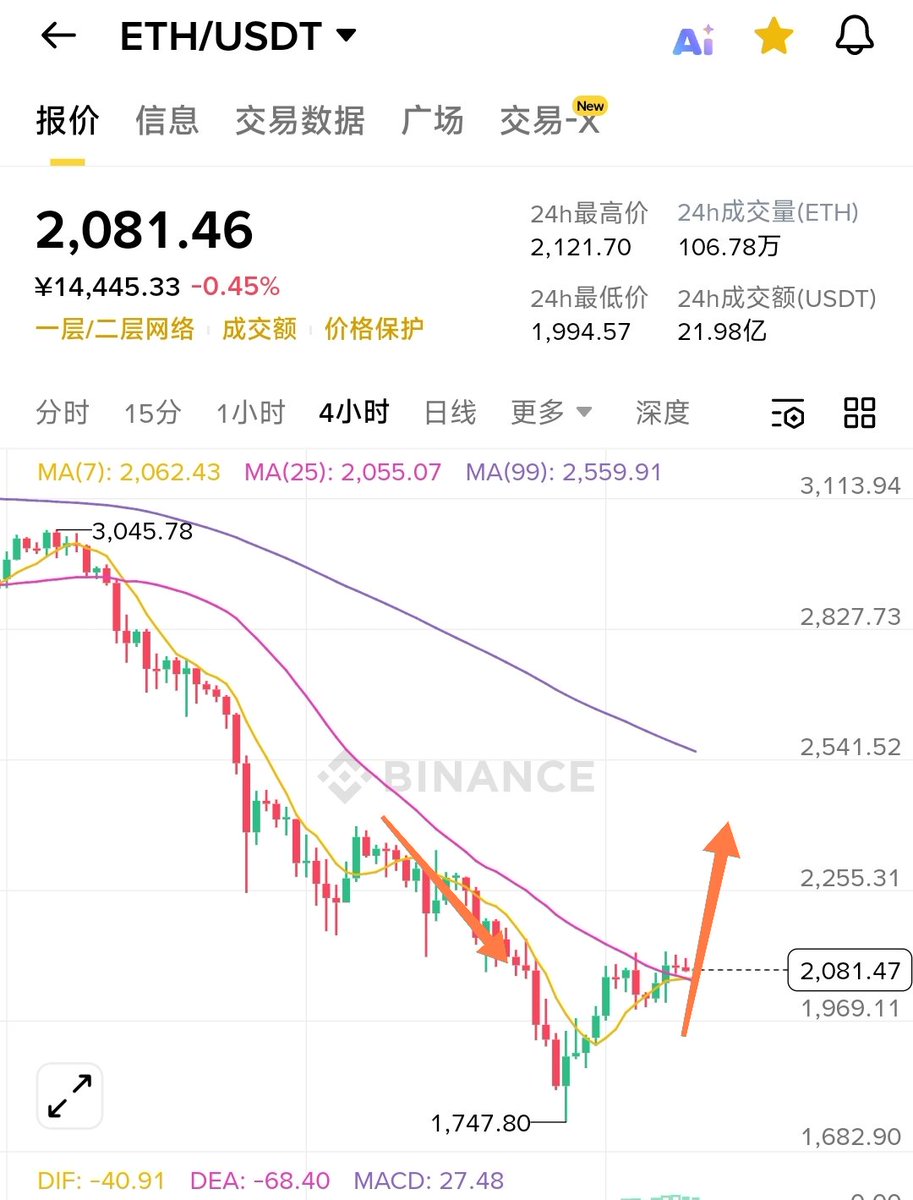Switch to the 广场 tab

point(432,120)
